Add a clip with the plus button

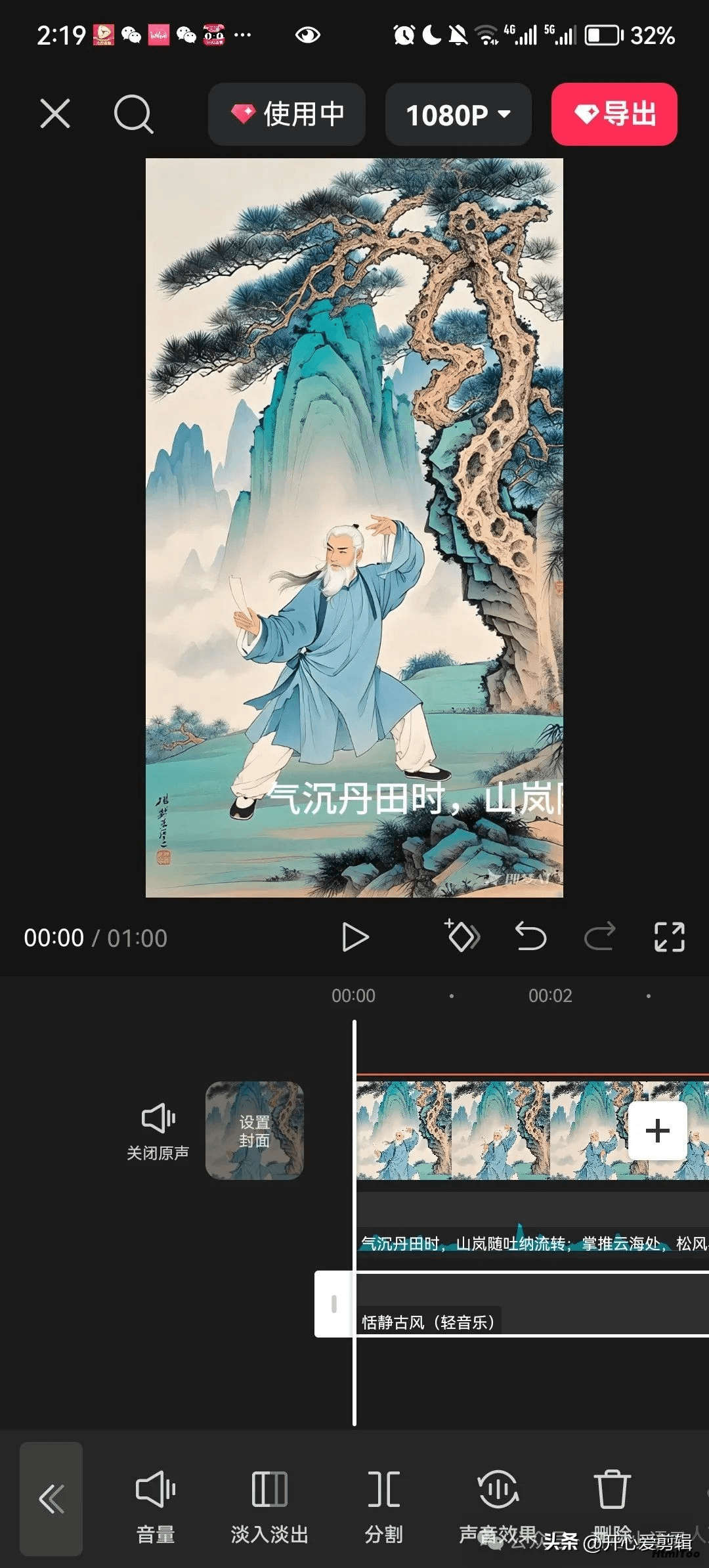(658, 1131)
